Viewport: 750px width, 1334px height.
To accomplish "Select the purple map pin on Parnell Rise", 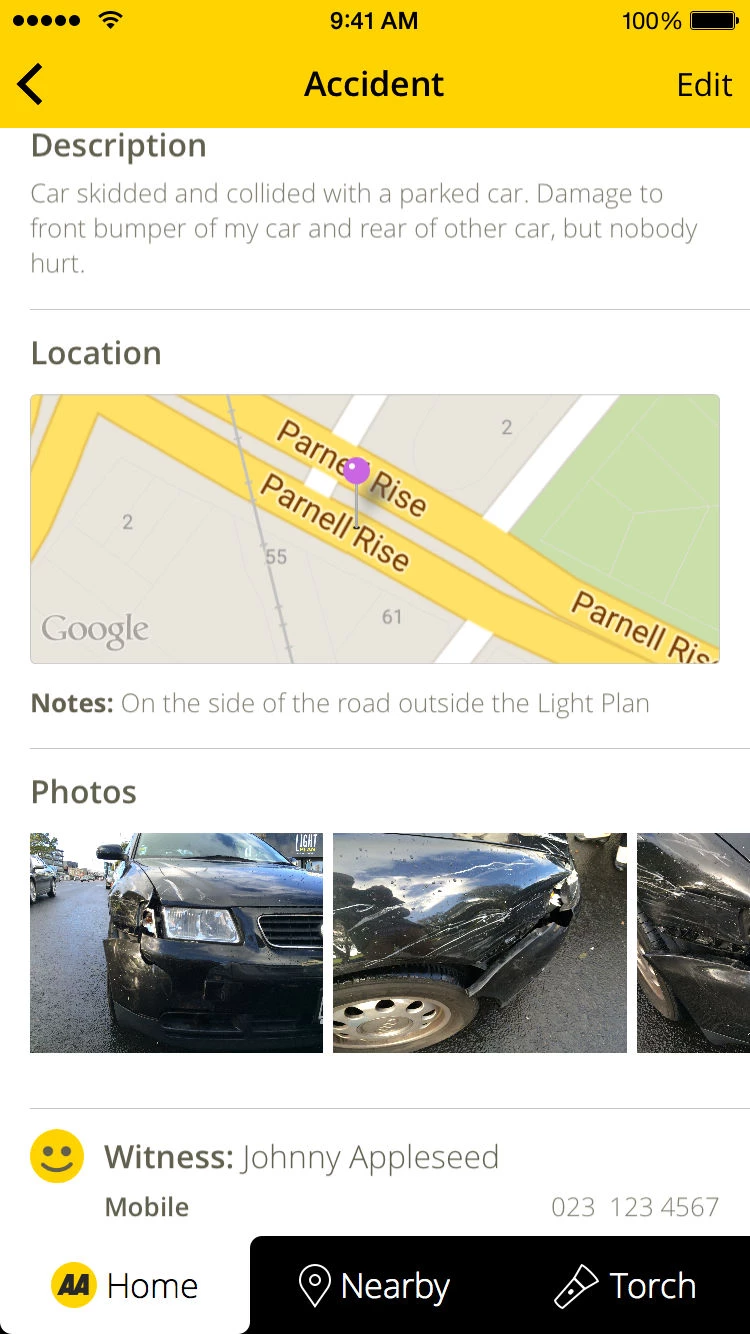I will point(357,470).
